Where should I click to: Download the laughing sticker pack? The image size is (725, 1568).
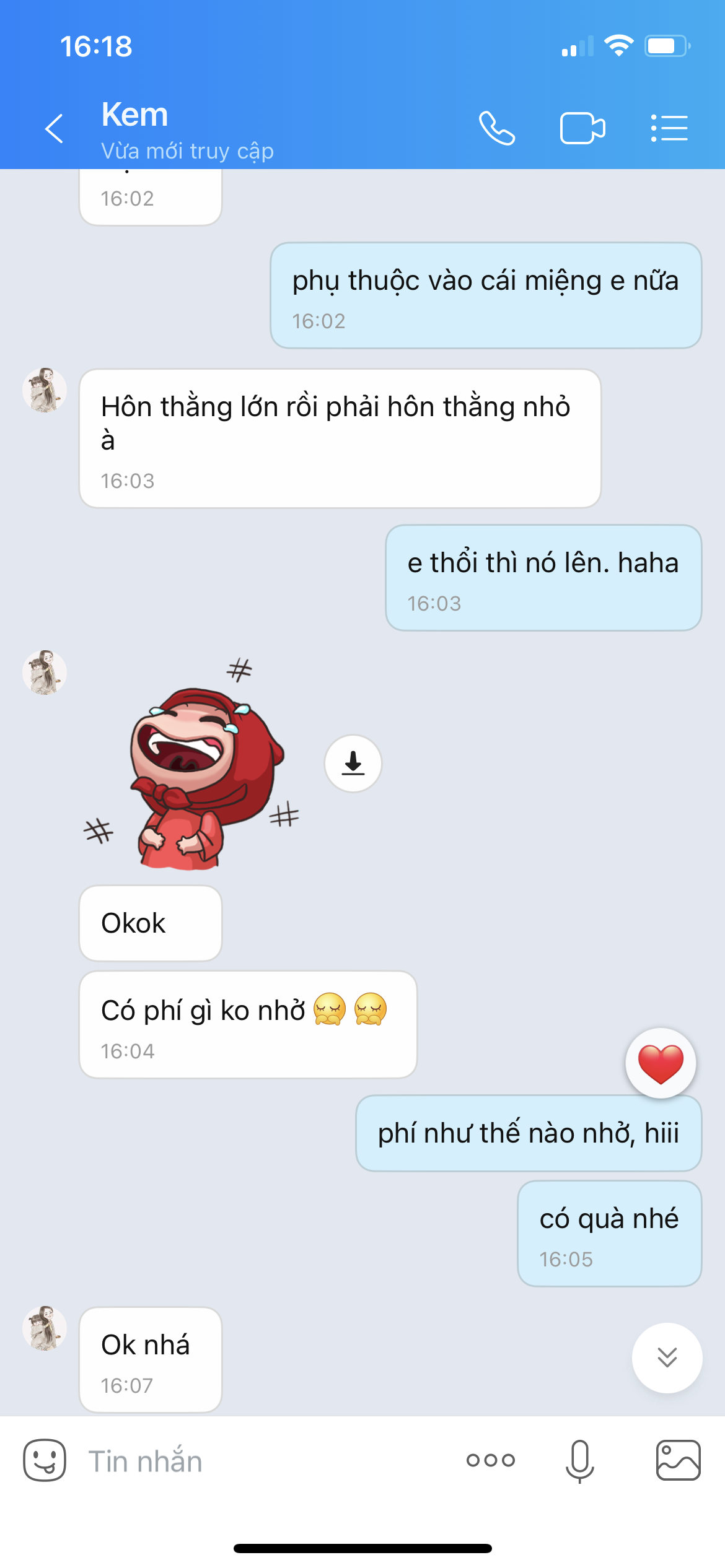[x=353, y=763]
